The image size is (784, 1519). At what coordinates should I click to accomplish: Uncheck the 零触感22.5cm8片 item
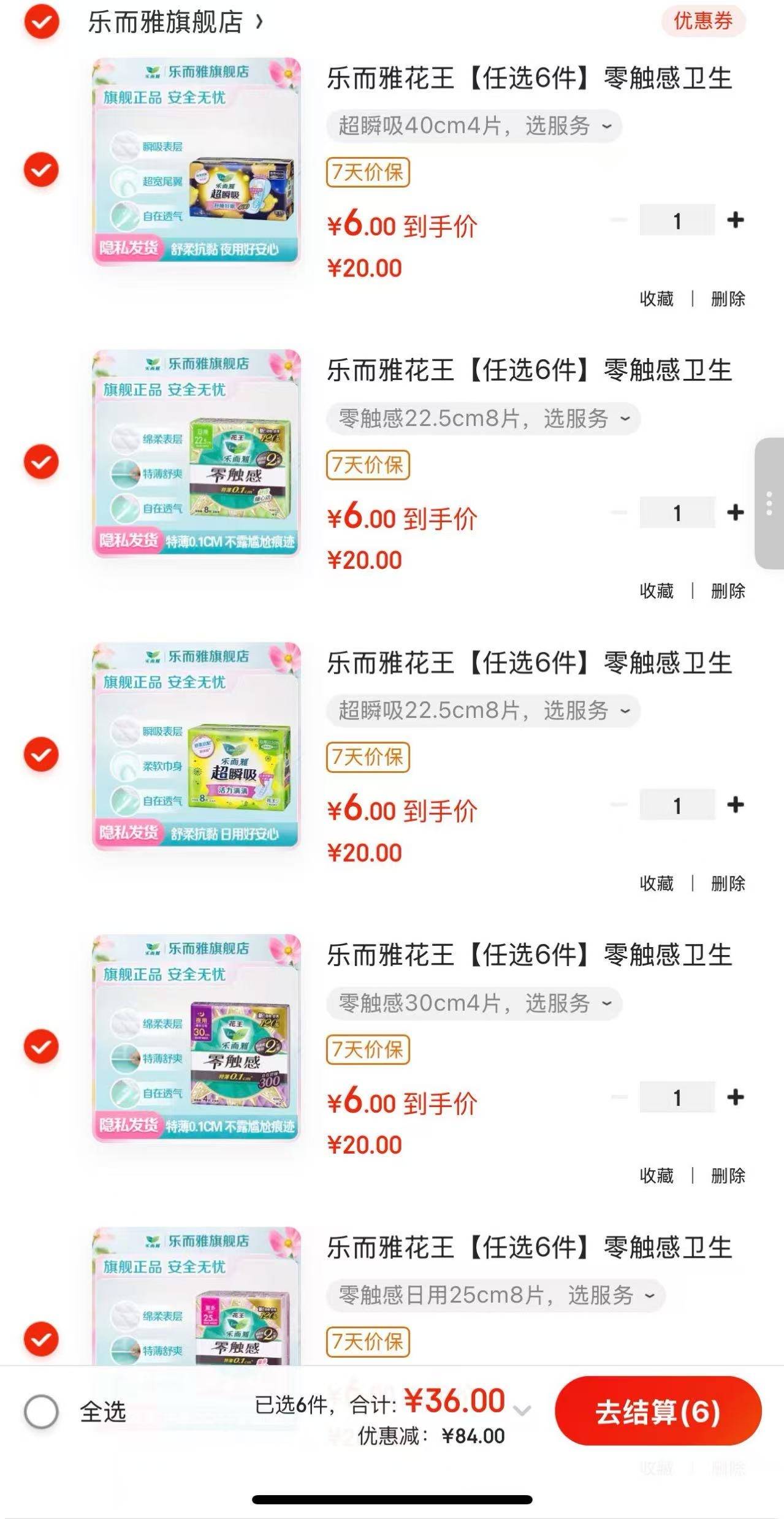[41, 462]
